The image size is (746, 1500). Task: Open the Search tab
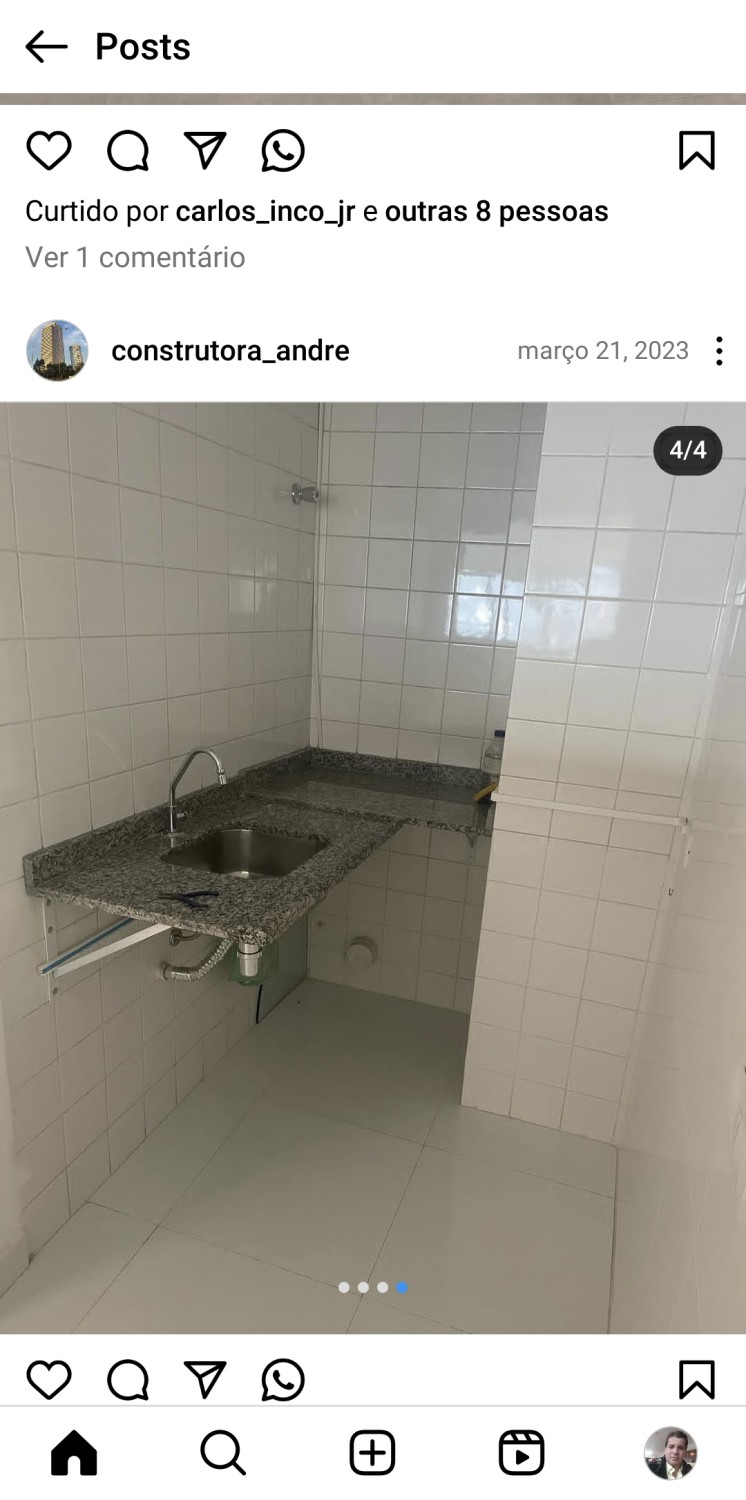pos(223,1453)
